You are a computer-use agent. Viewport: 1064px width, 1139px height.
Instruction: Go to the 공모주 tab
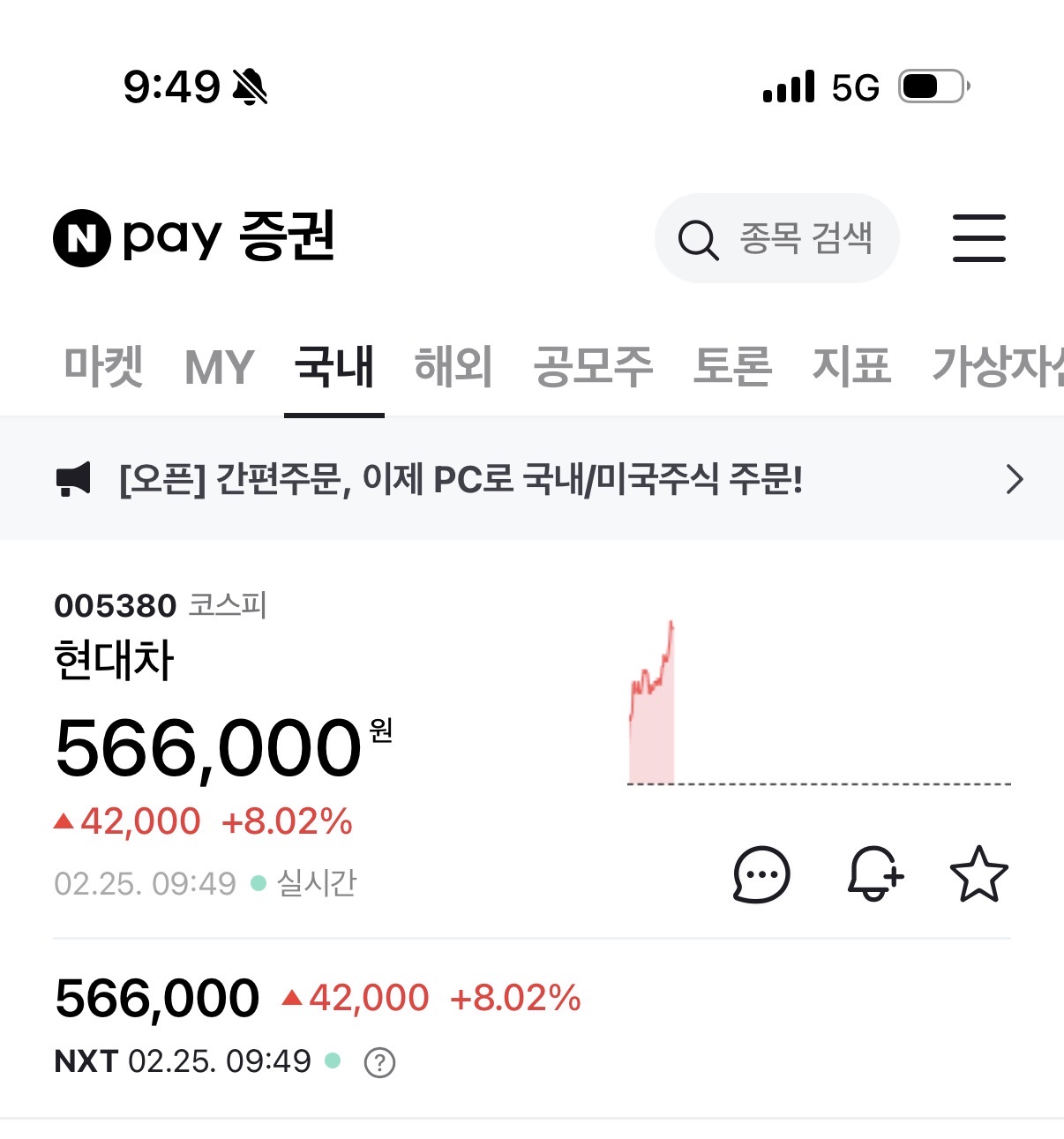click(x=593, y=366)
